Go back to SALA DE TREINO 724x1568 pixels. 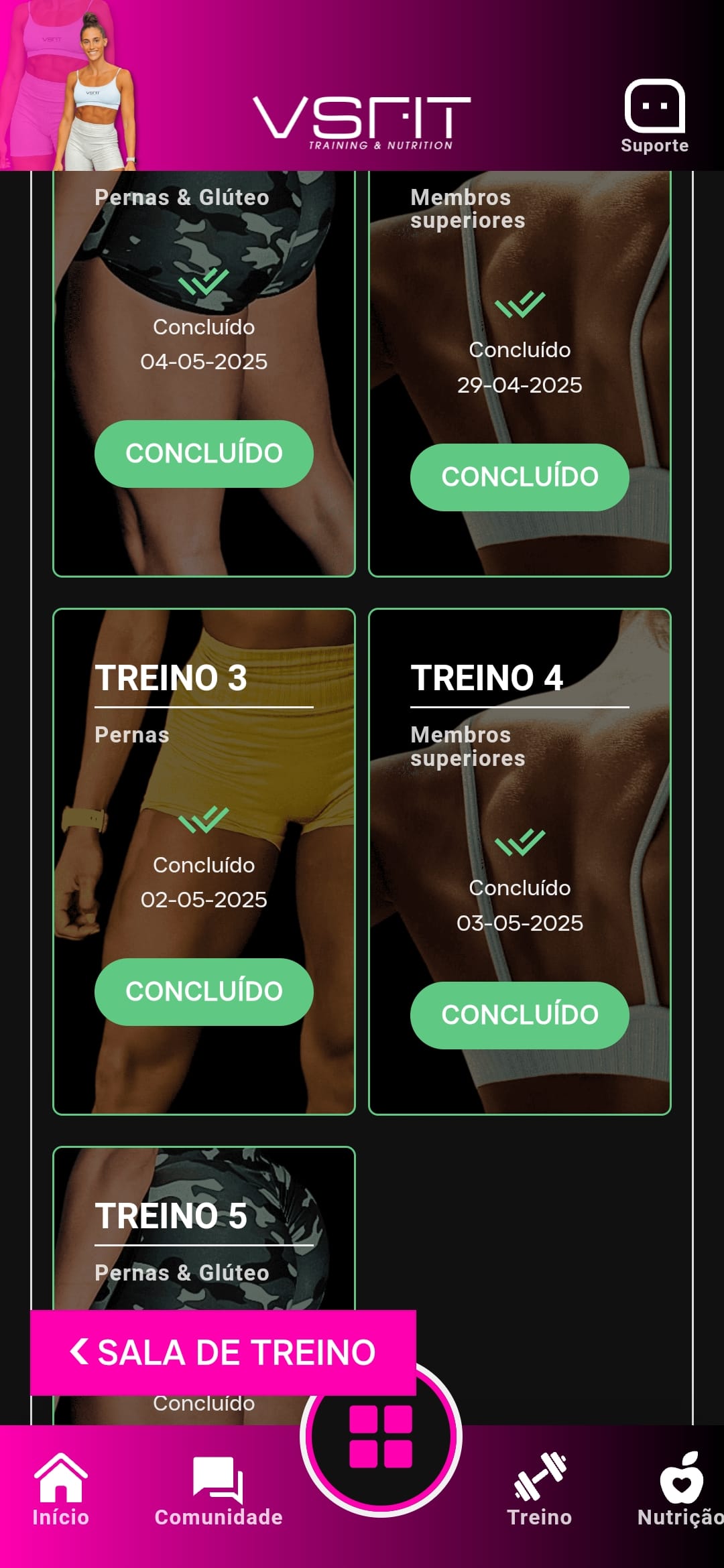pyautogui.click(x=223, y=1352)
